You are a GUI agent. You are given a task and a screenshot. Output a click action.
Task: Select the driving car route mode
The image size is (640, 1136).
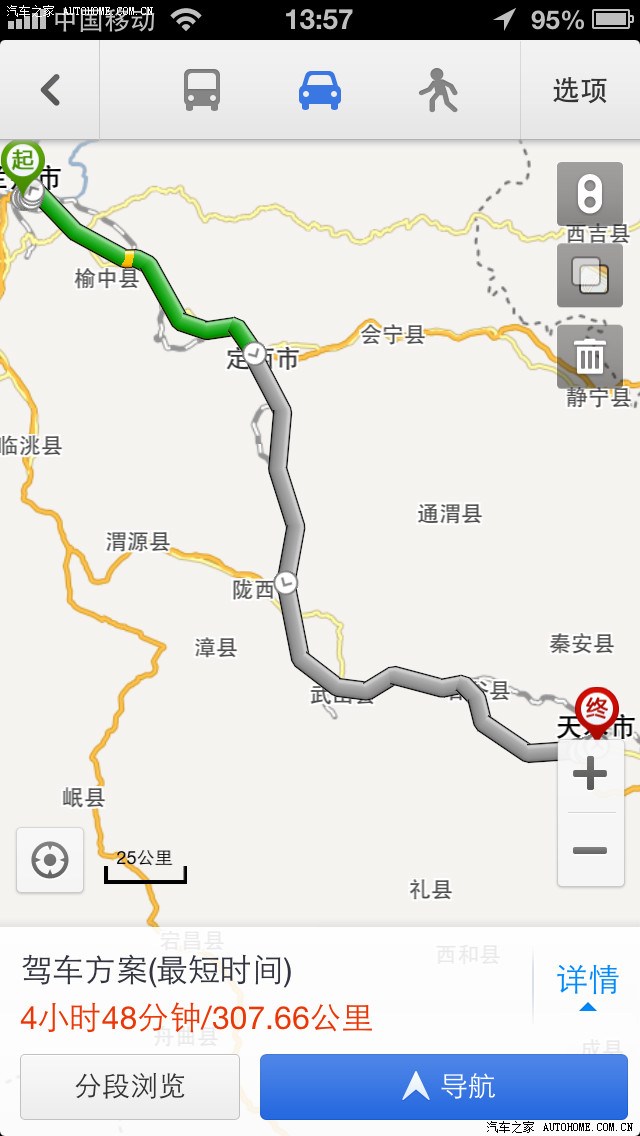[x=320, y=91]
